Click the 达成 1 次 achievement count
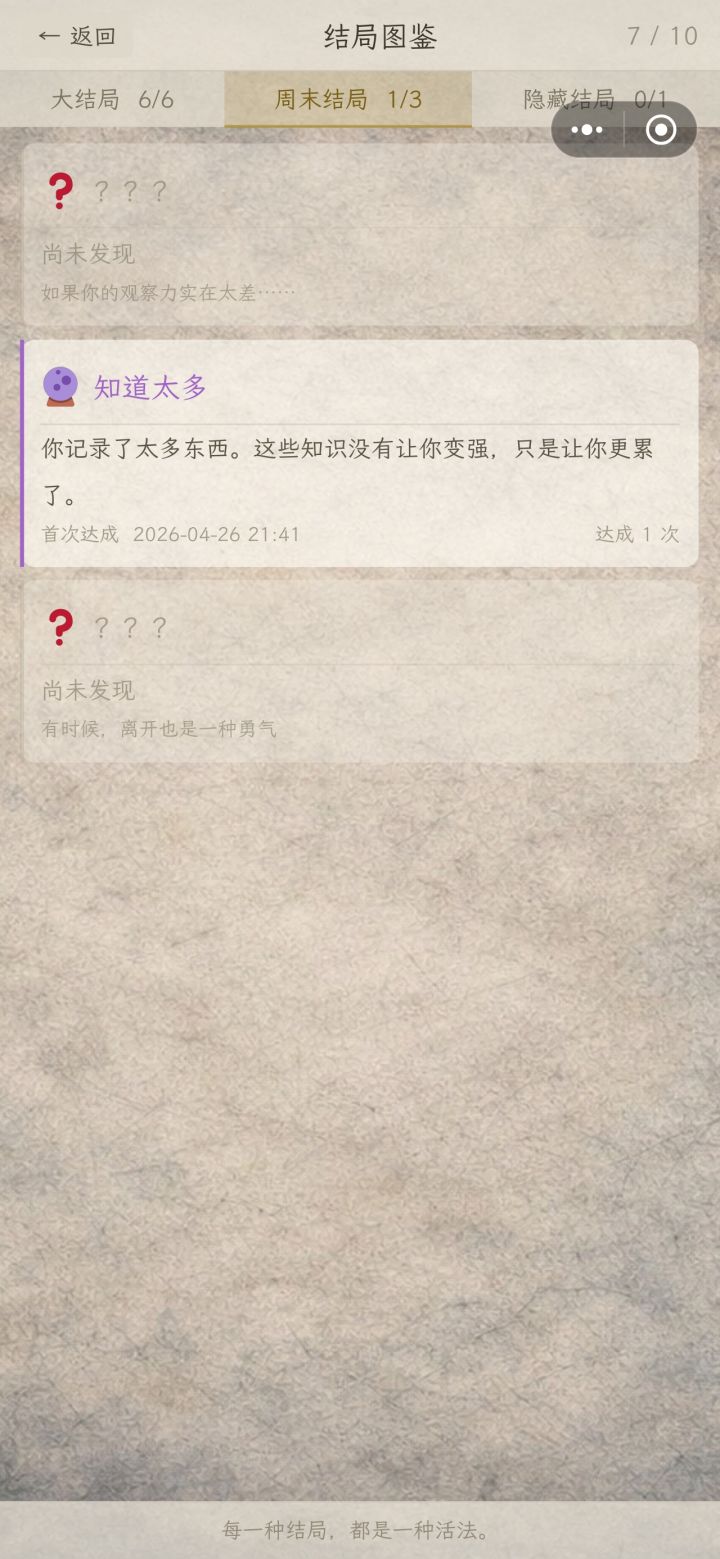 (x=639, y=533)
